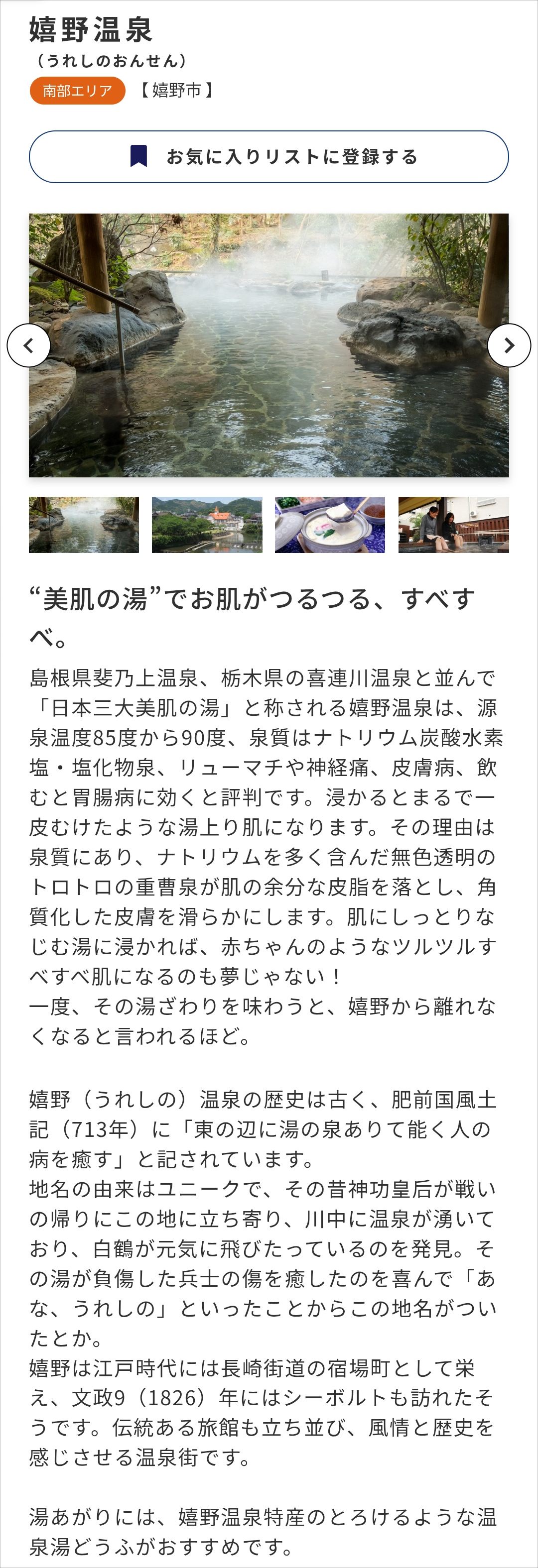Select the onsen tofu dish thumbnail
The height and width of the screenshot is (1568, 538).
[x=330, y=525]
